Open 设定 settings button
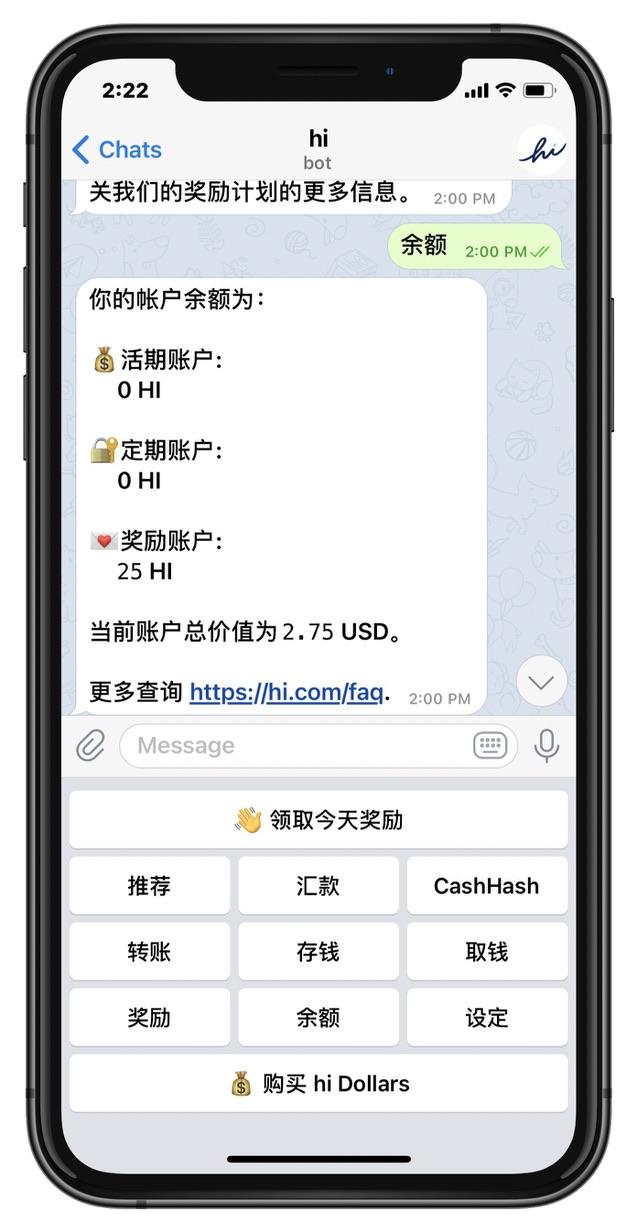The height and width of the screenshot is (1232, 637). pos(487,1018)
